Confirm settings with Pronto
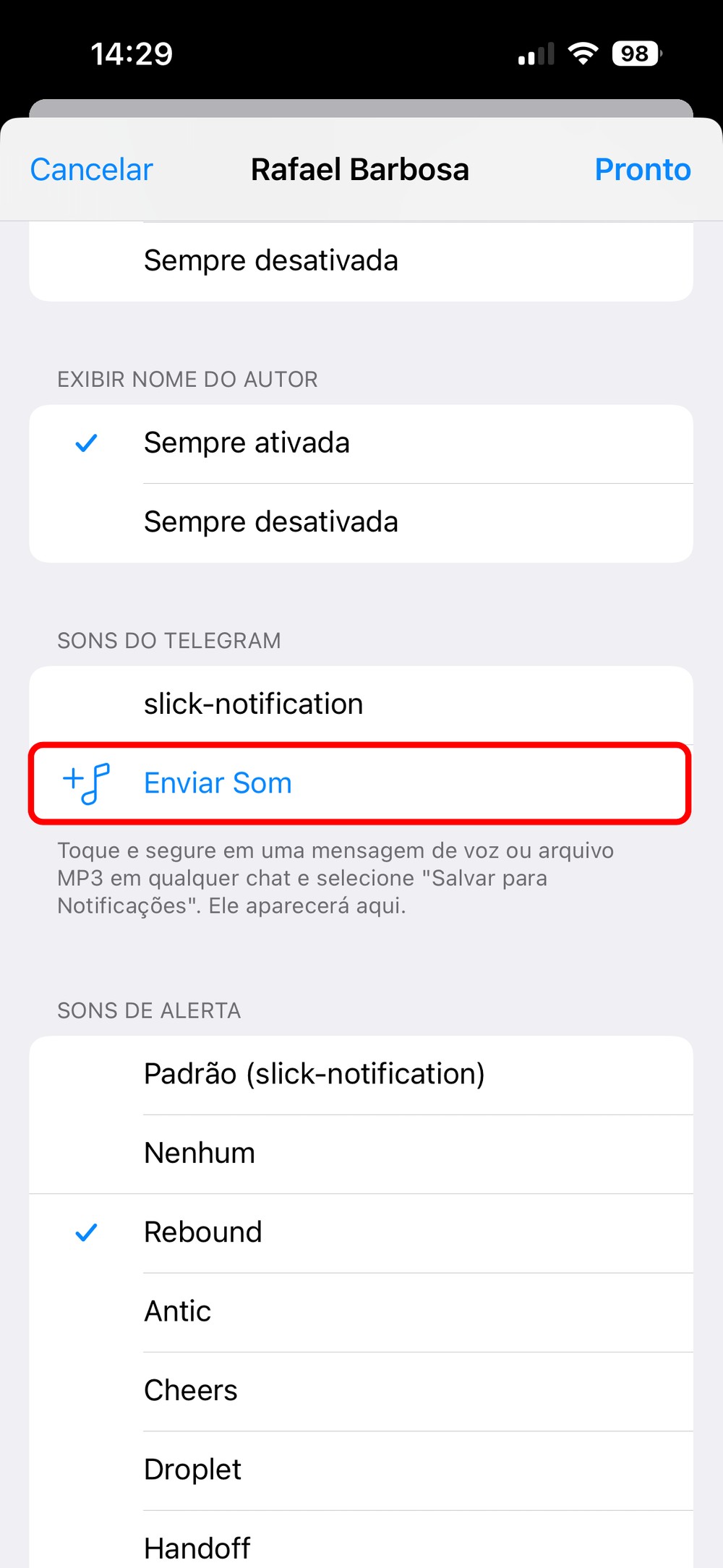The image size is (723, 1568). [x=642, y=170]
